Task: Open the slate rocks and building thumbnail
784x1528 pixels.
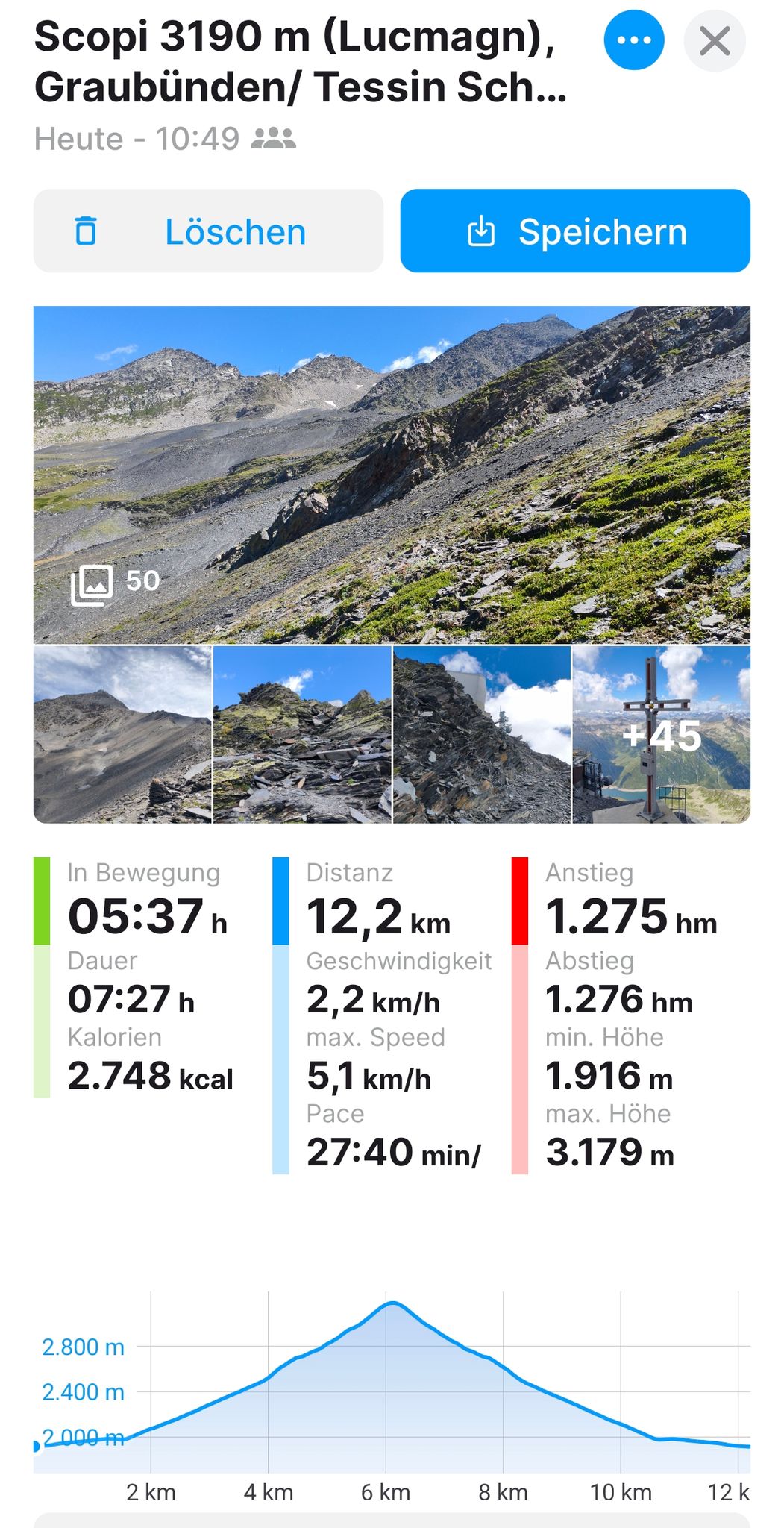Action: (482, 735)
